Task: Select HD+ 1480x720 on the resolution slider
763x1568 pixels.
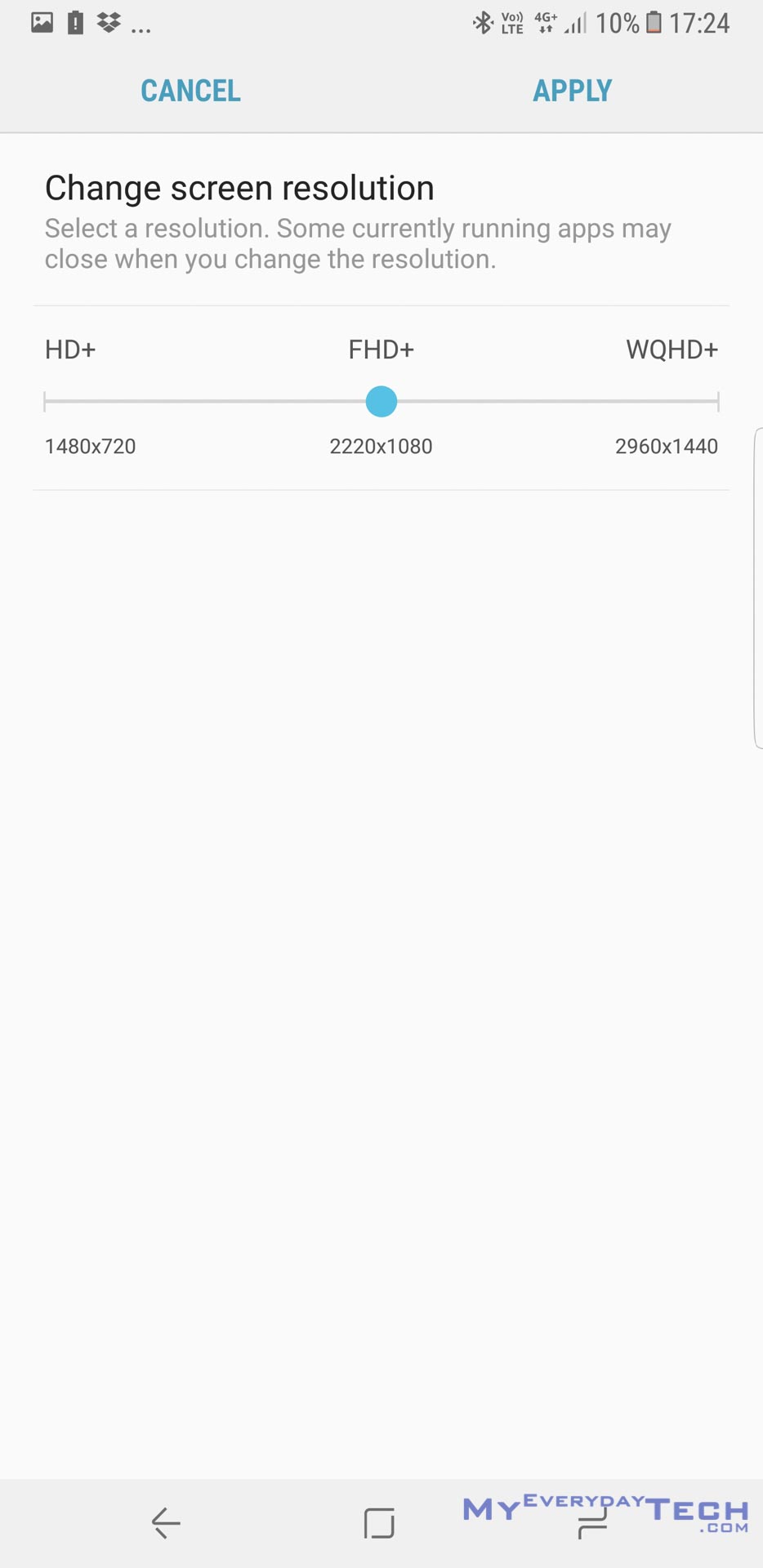Action: 46,401
